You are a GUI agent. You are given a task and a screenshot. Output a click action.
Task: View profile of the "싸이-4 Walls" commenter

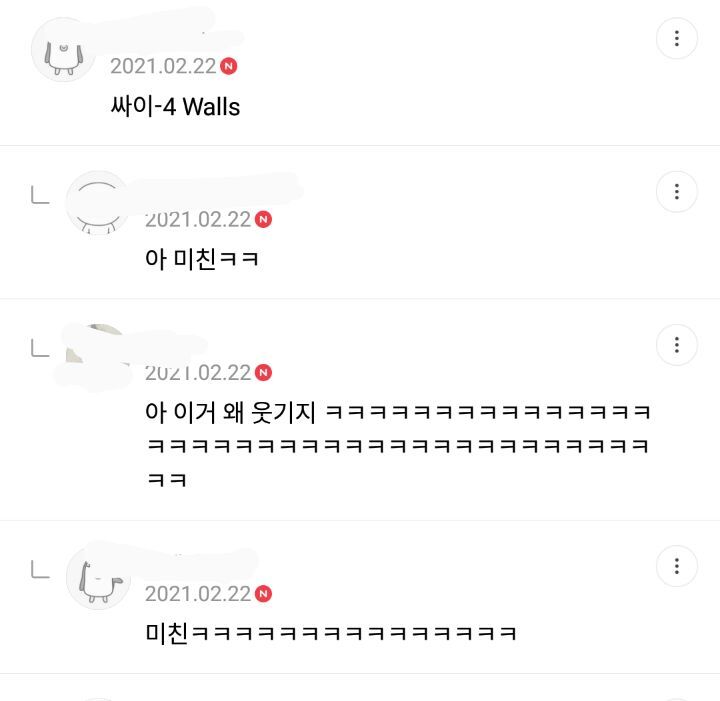[x=63, y=50]
